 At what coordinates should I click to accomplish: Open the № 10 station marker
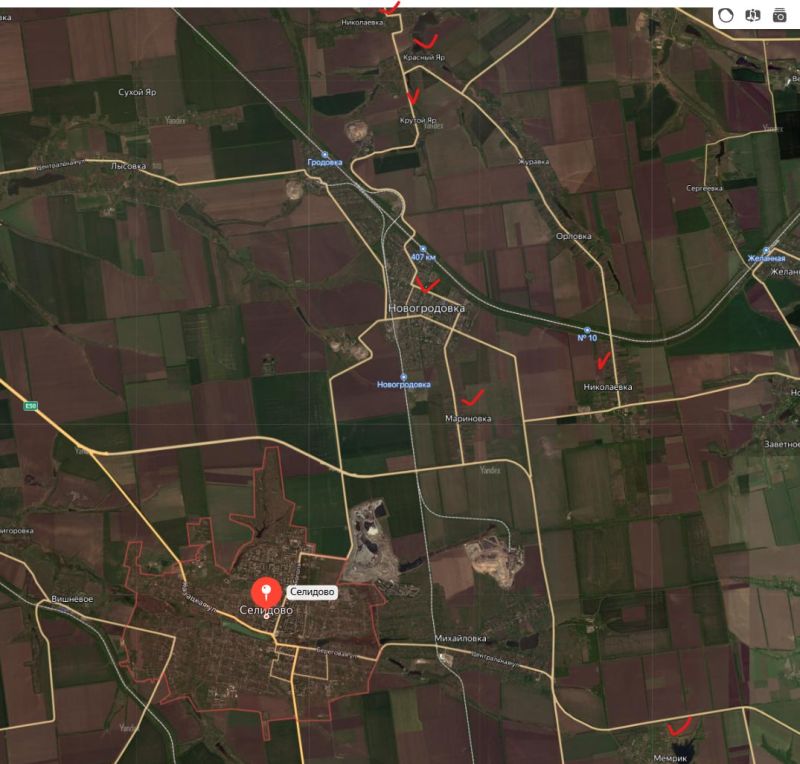[x=587, y=329]
